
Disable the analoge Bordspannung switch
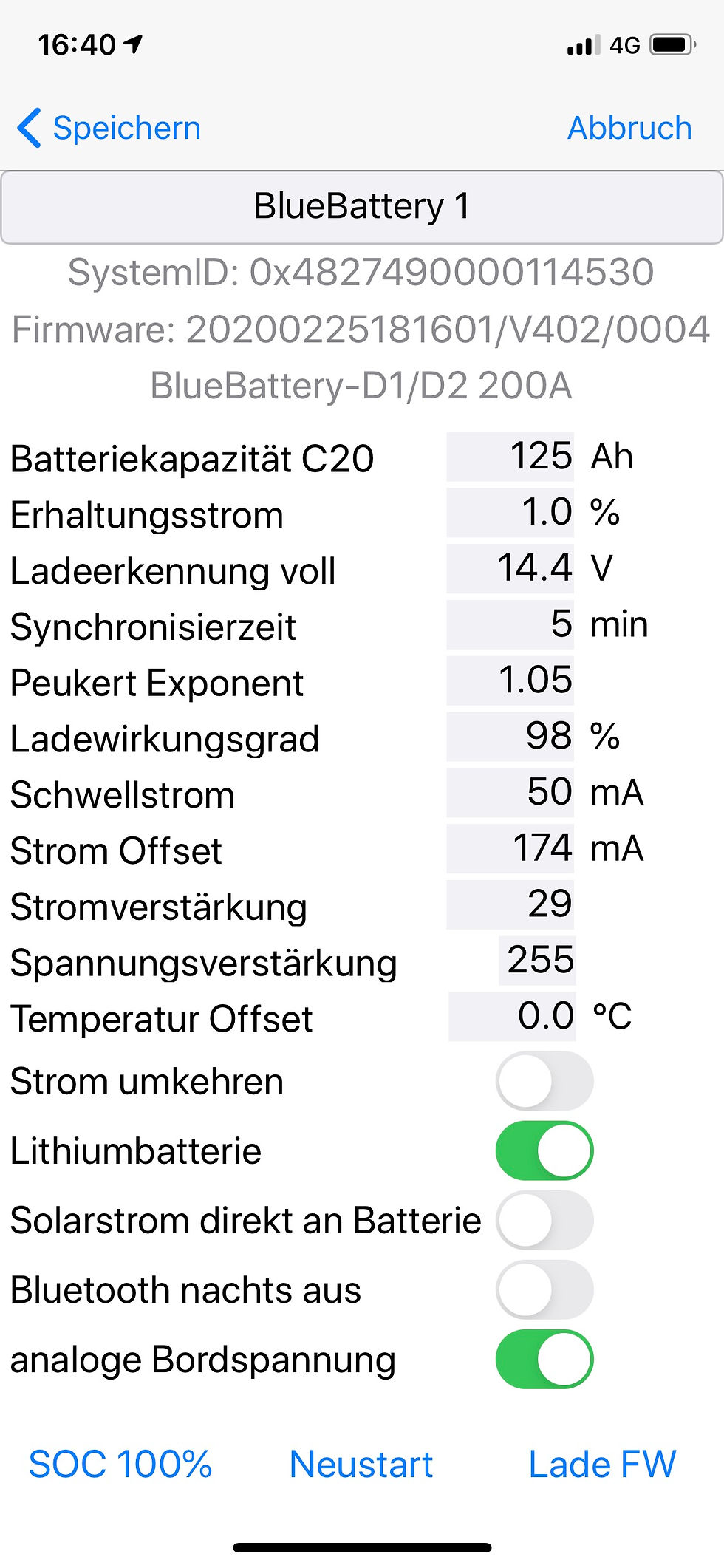(544, 1359)
